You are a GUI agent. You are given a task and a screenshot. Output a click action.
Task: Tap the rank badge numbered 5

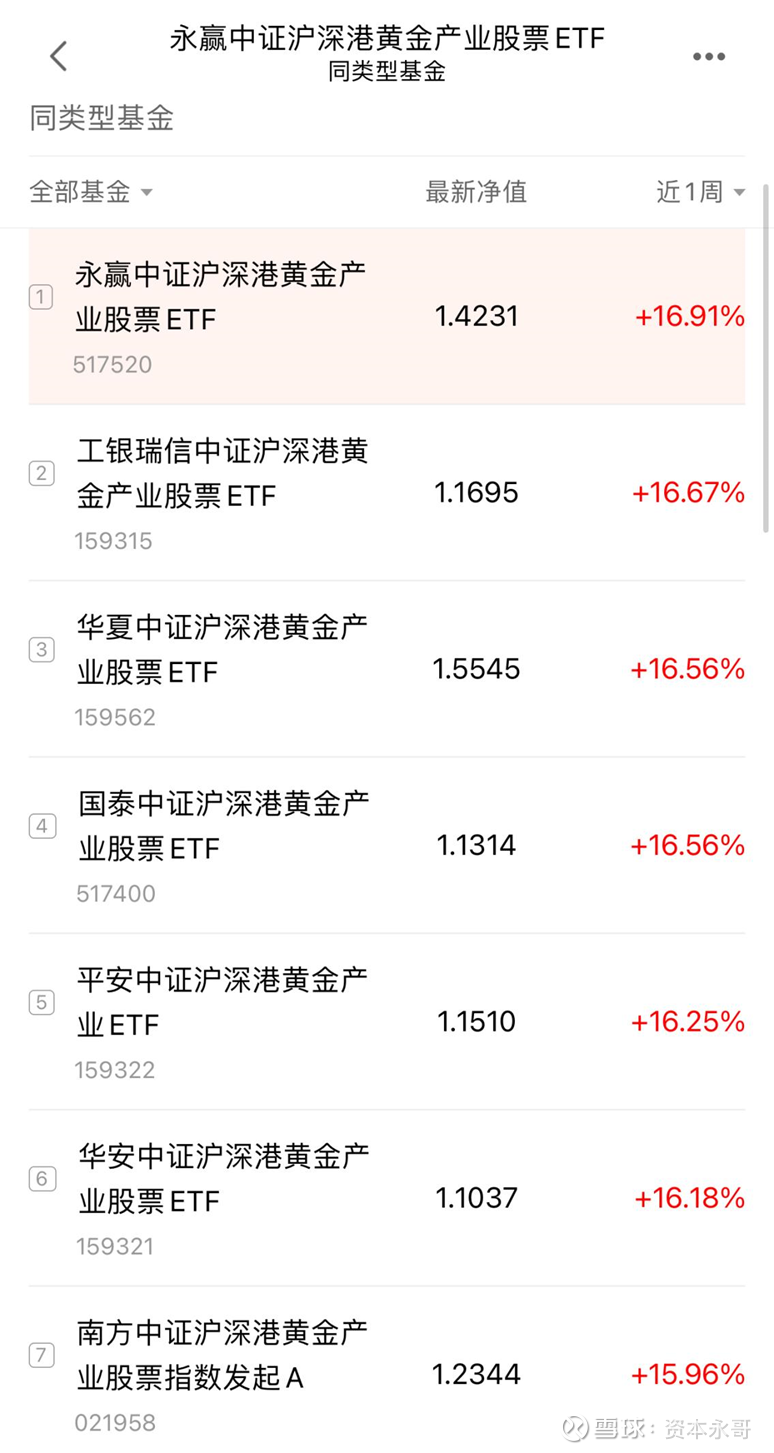coord(41,1001)
